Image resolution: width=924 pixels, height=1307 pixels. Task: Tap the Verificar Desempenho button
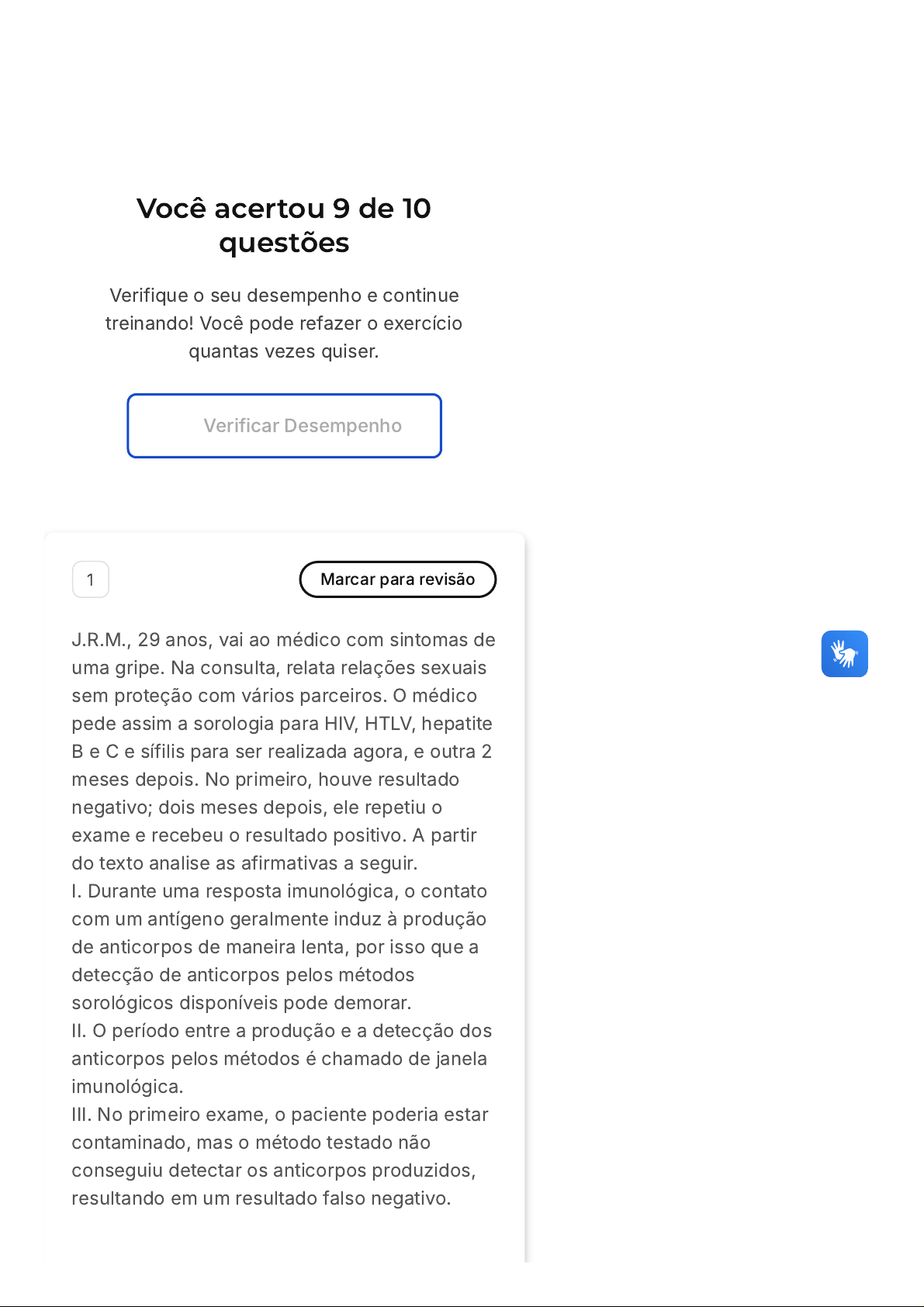click(284, 426)
